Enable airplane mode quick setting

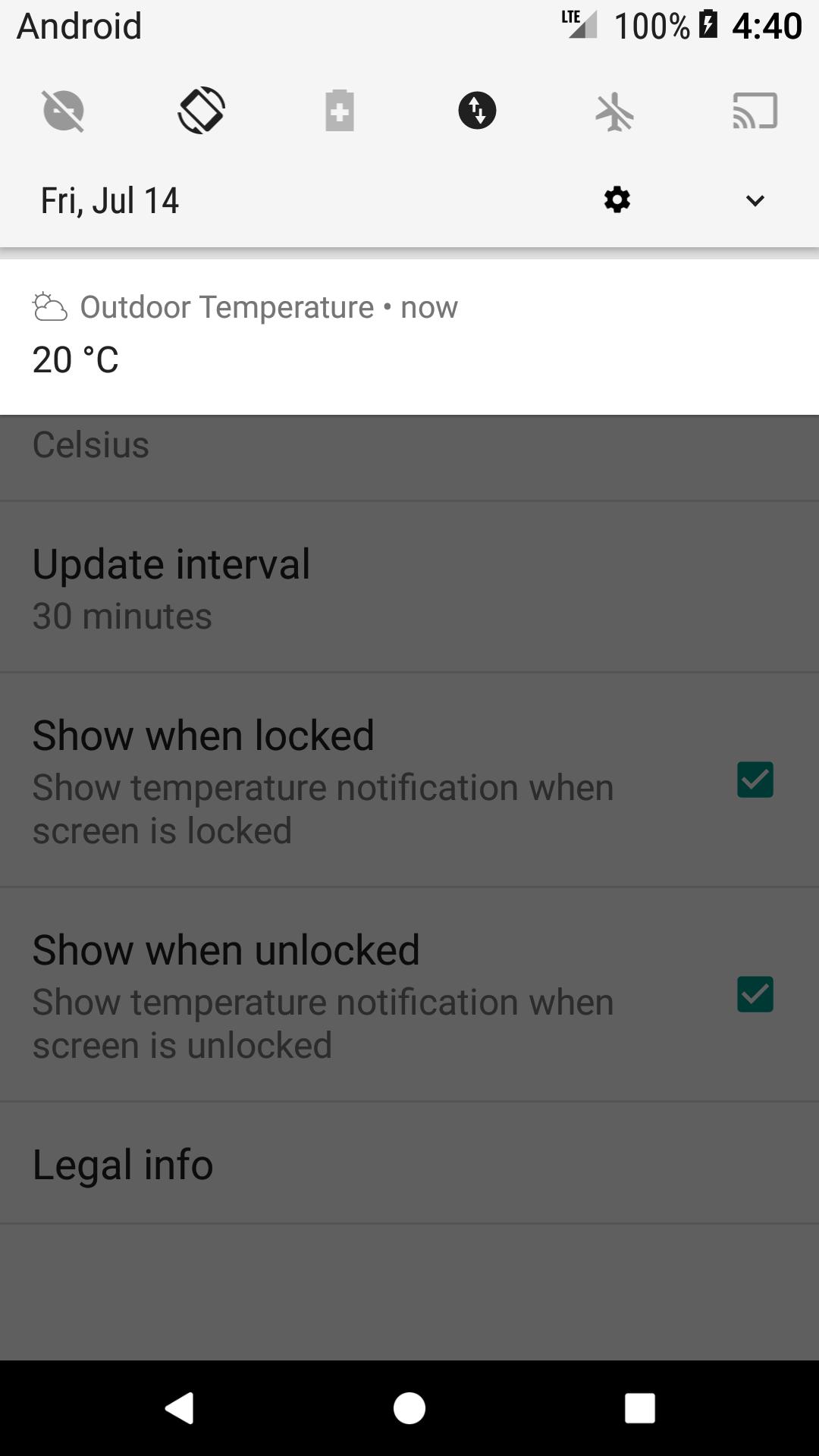[614, 112]
